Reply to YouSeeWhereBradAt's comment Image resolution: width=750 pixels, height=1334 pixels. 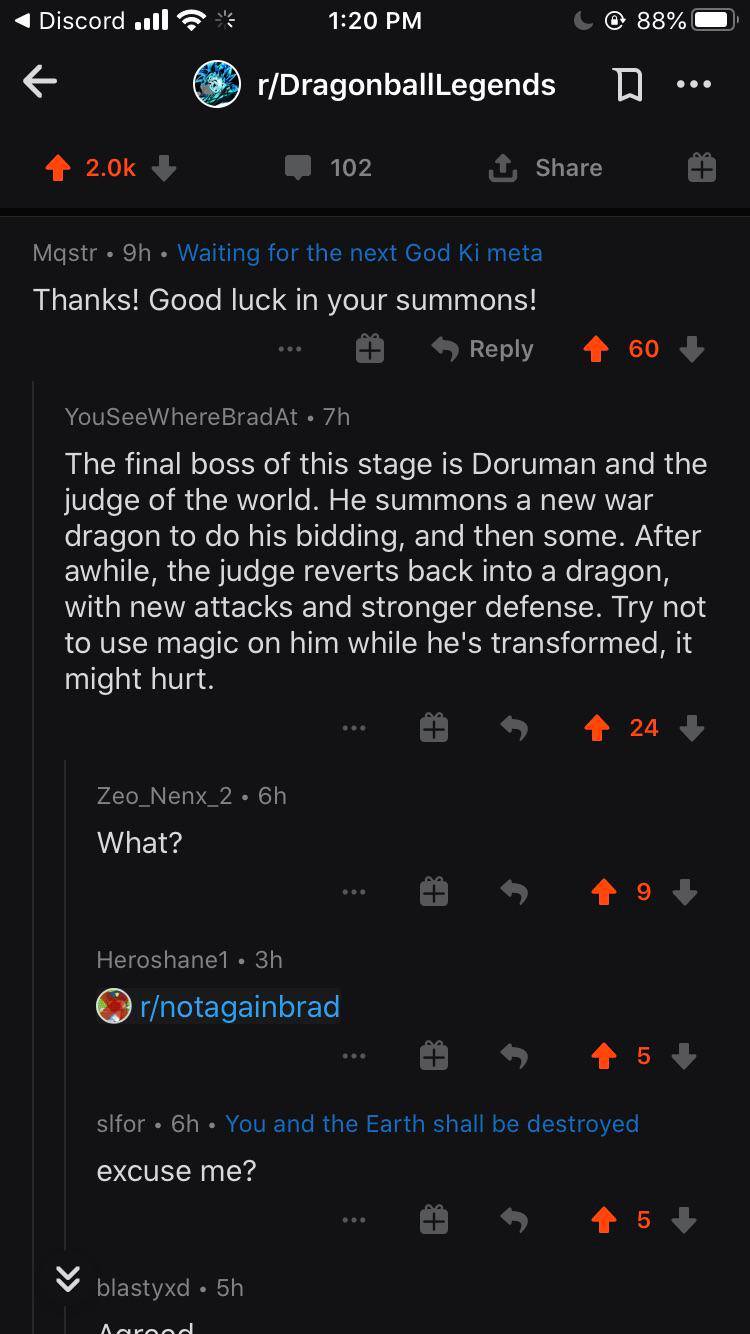pyautogui.click(x=513, y=728)
